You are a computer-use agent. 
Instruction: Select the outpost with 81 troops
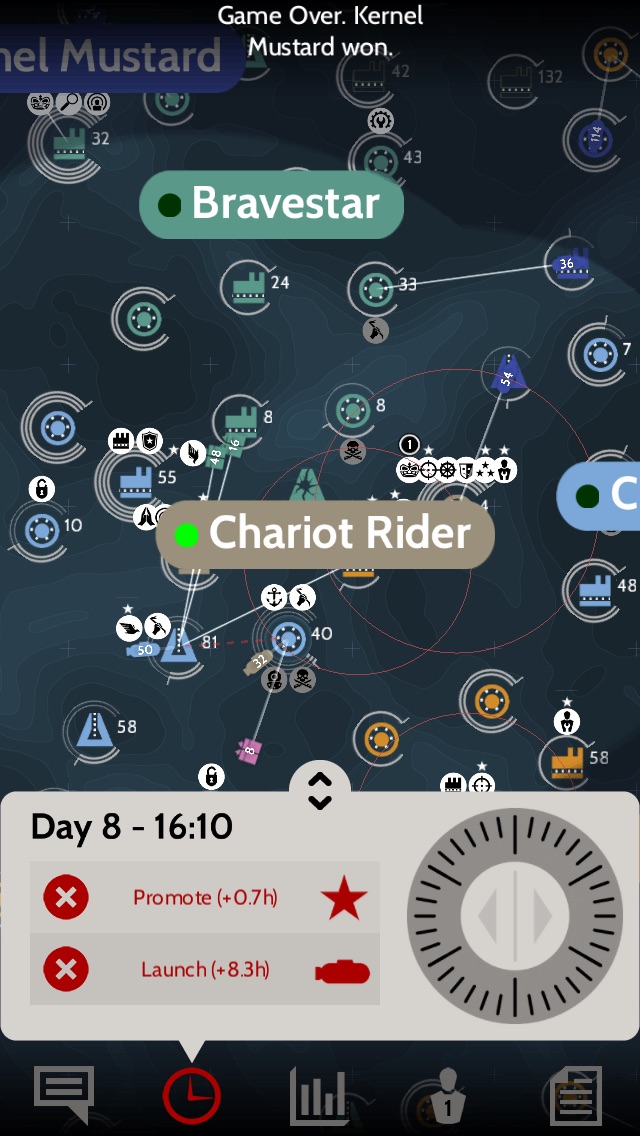tap(180, 643)
